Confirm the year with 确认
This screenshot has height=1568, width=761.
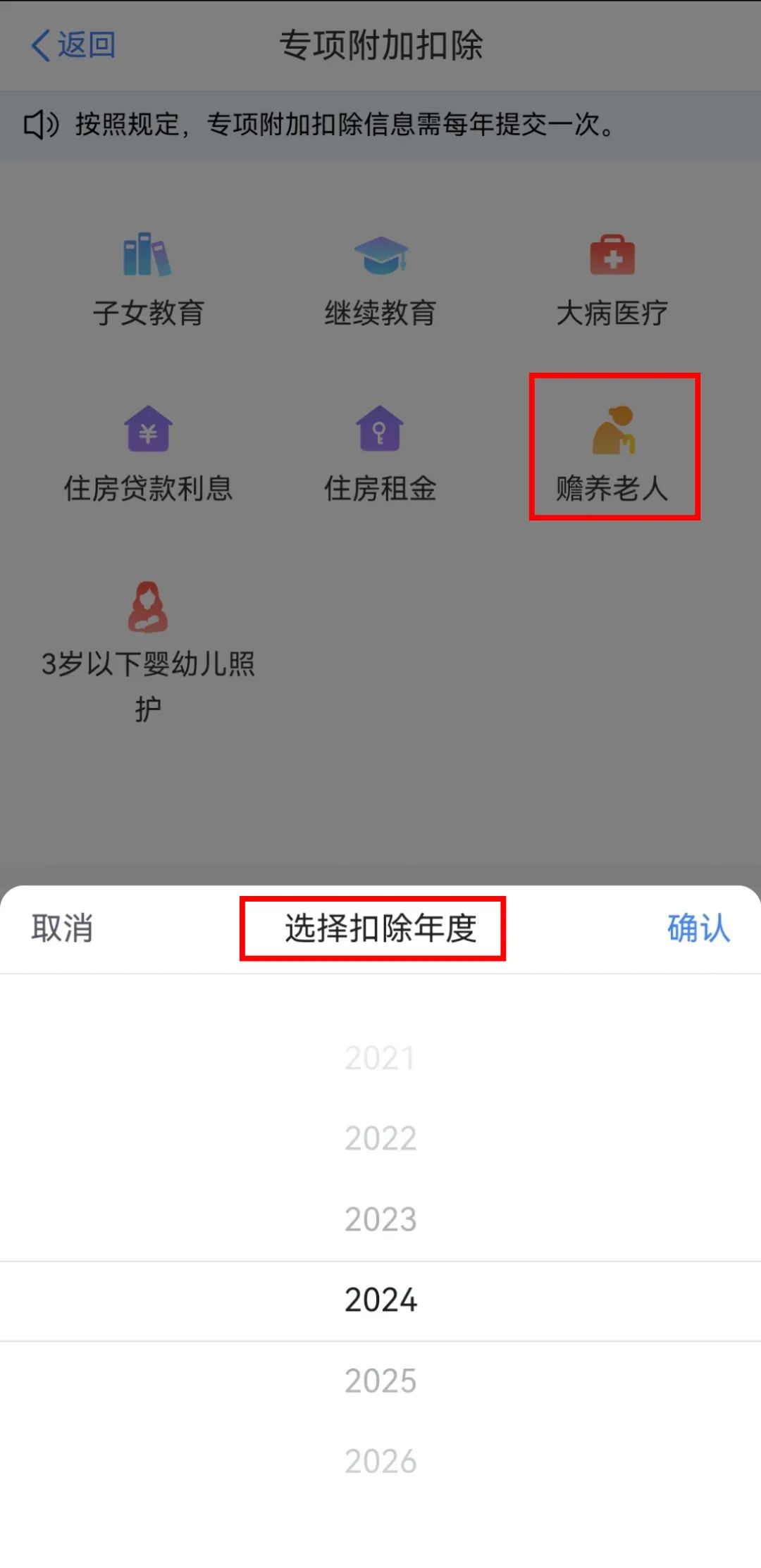[698, 928]
